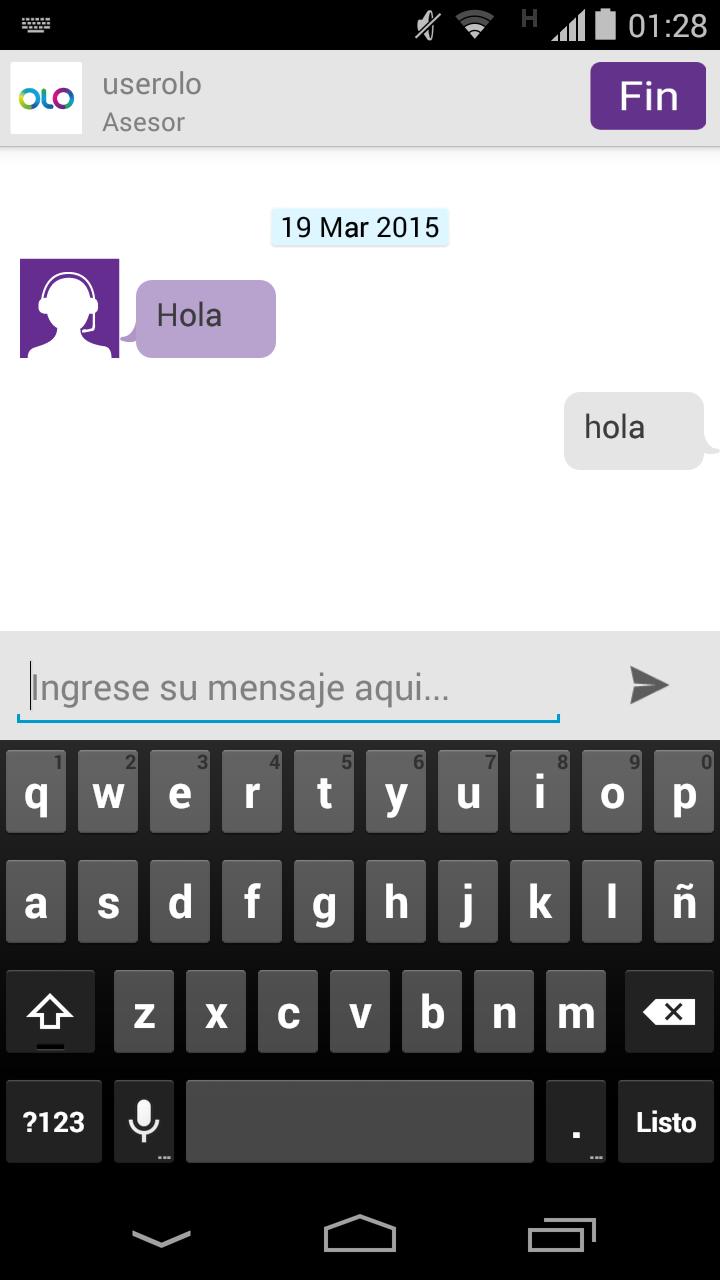This screenshot has height=1280, width=720.
Task: Switch keyboard to ?123 symbols
Action: coord(54,1121)
